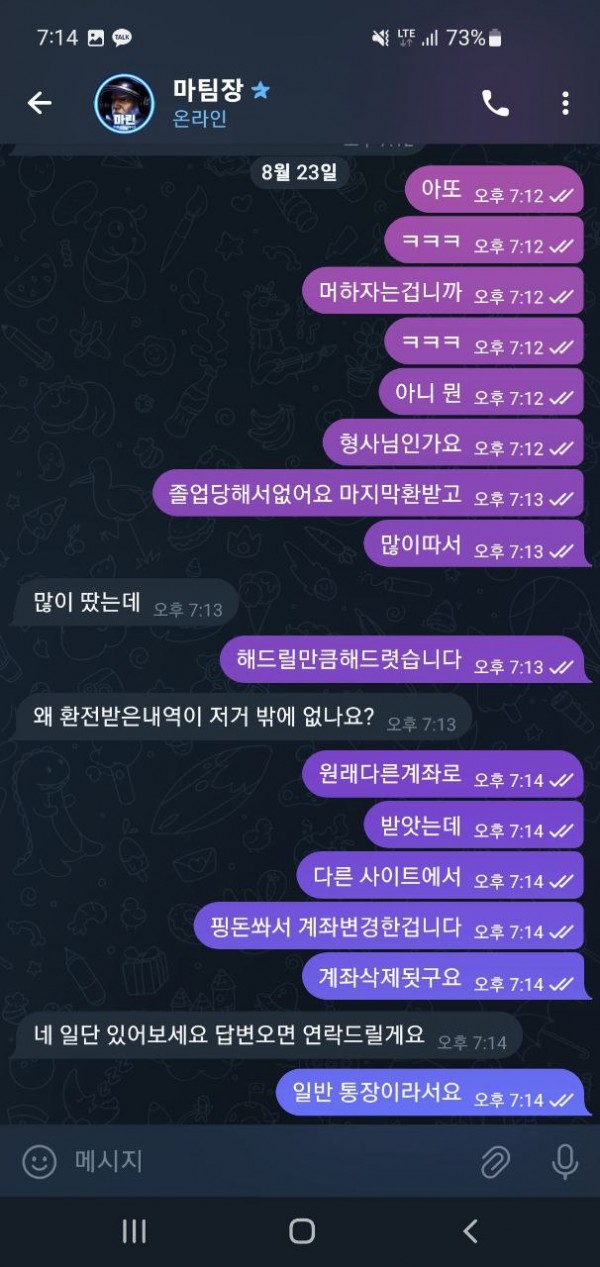Go to the home screen
This screenshot has width=600, height=1267.
pyautogui.click(x=301, y=1231)
